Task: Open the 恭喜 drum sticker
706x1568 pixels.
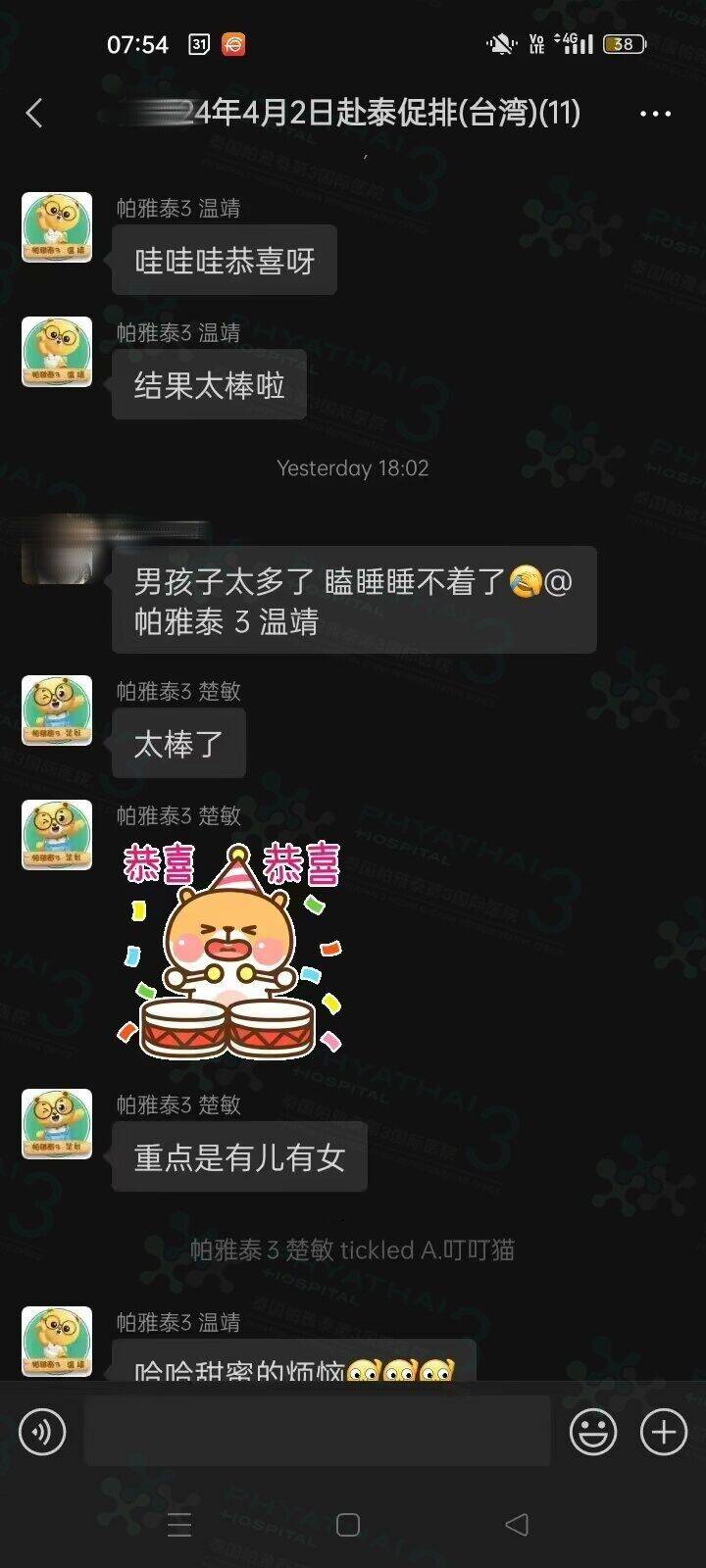Action: pos(231,951)
